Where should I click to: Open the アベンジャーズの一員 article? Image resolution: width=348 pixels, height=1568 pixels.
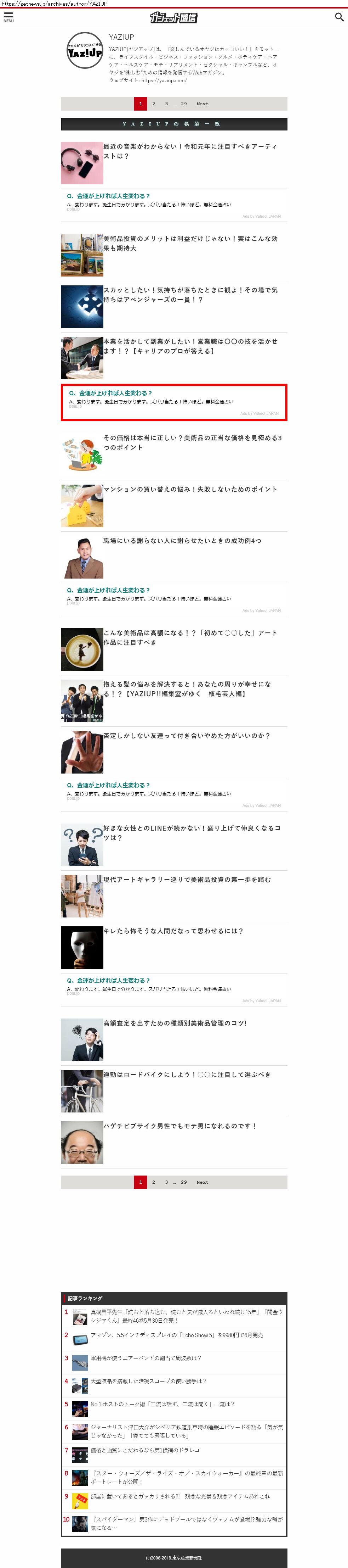[189, 295]
